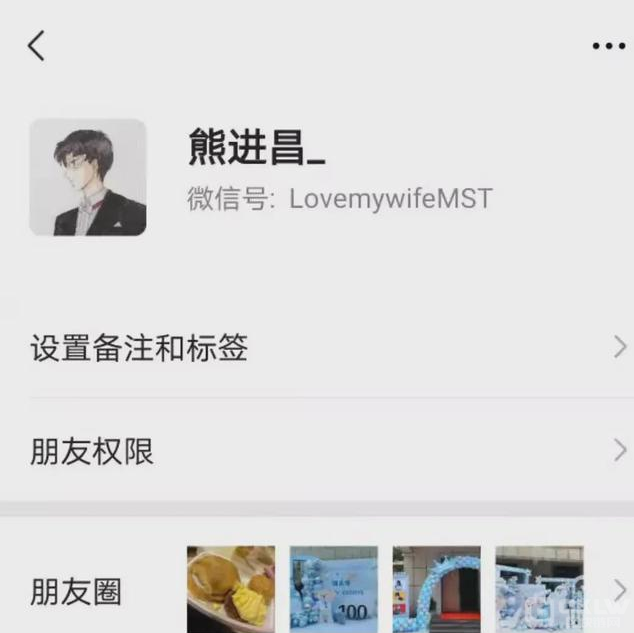The image size is (634, 633).
Task: Open the three-dot more options menu
Action: (608, 46)
